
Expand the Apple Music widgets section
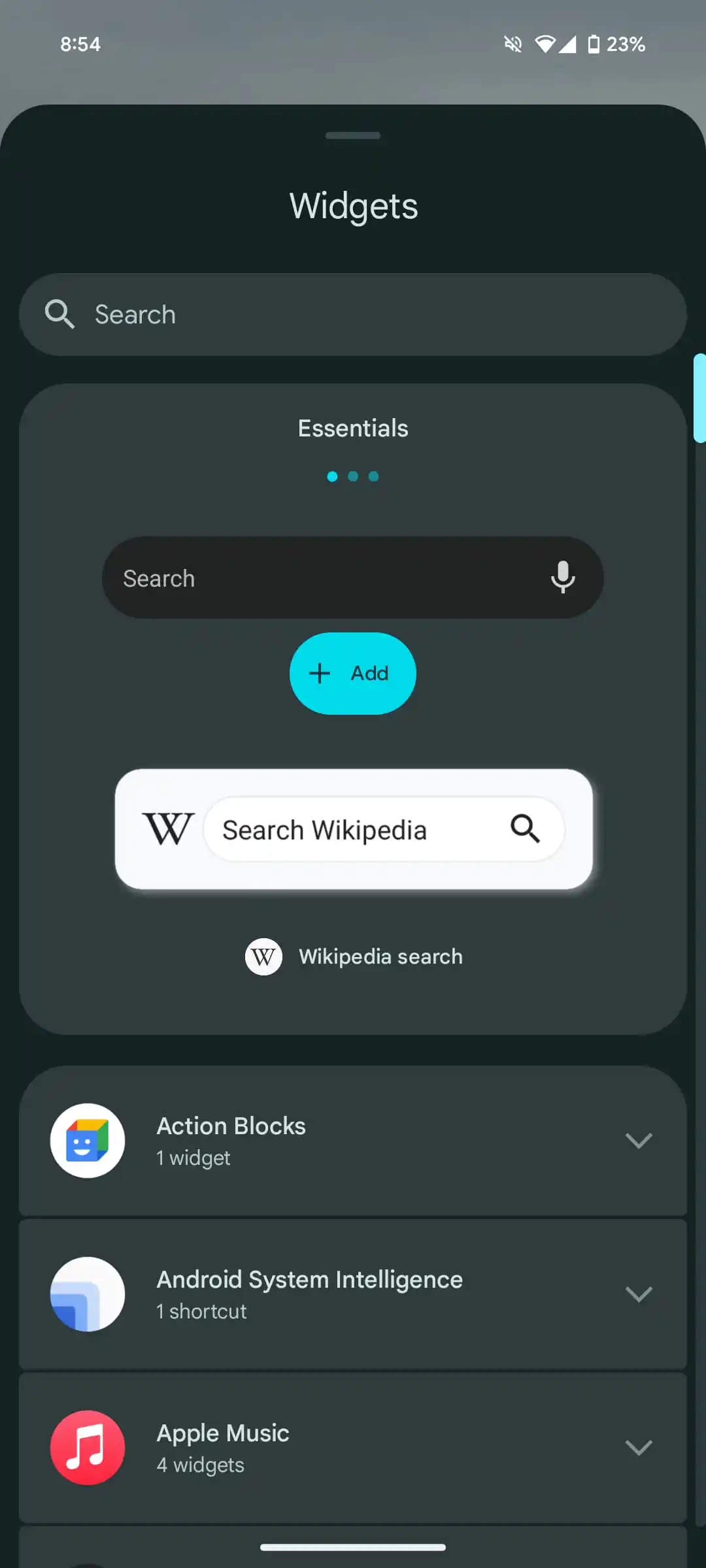[x=638, y=1448]
